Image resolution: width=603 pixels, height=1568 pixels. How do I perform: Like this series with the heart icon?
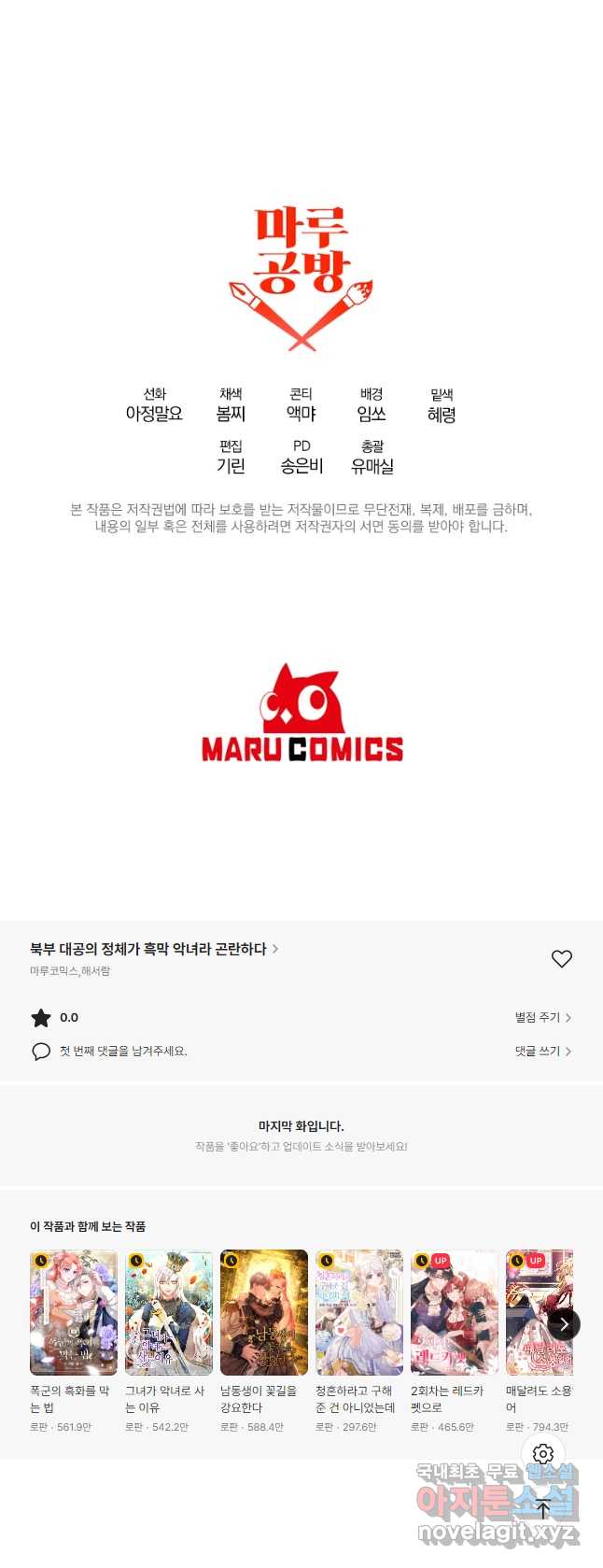561,959
